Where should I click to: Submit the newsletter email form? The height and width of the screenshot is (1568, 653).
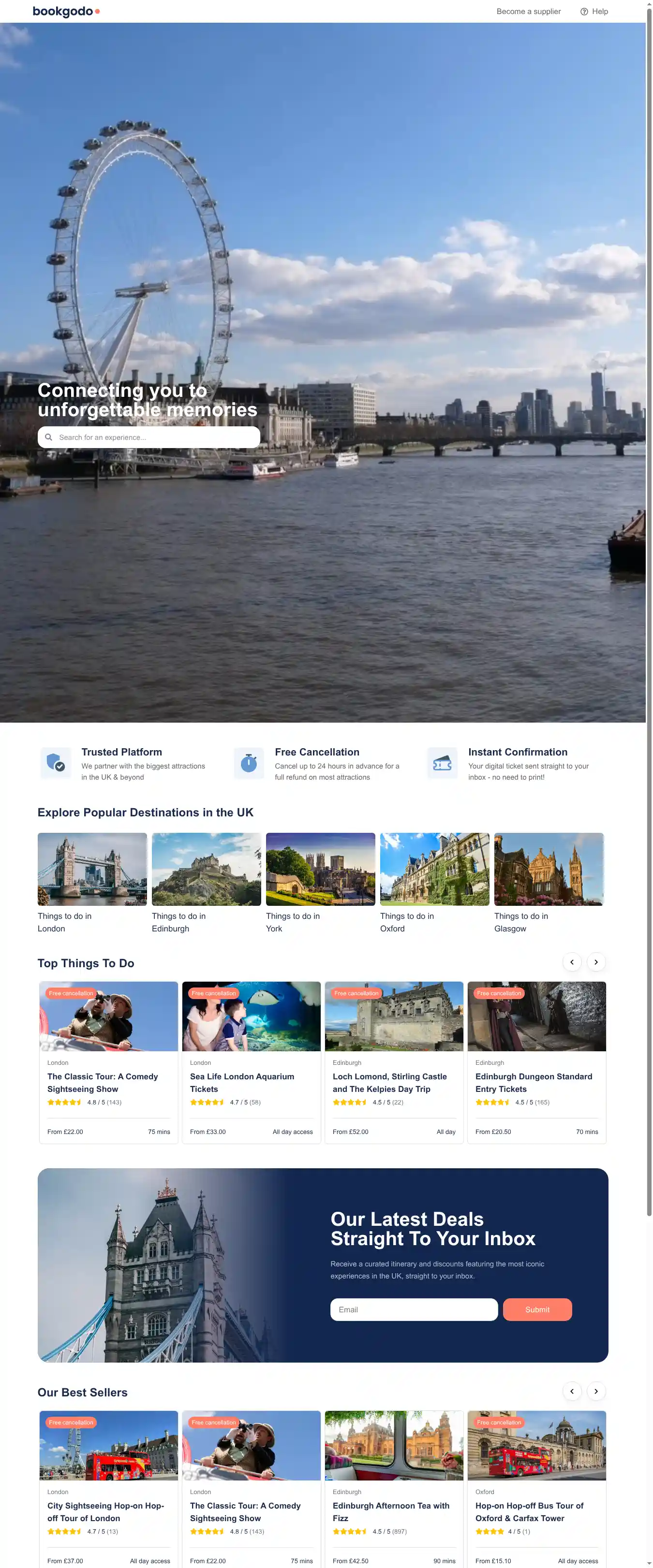[x=536, y=1309]
